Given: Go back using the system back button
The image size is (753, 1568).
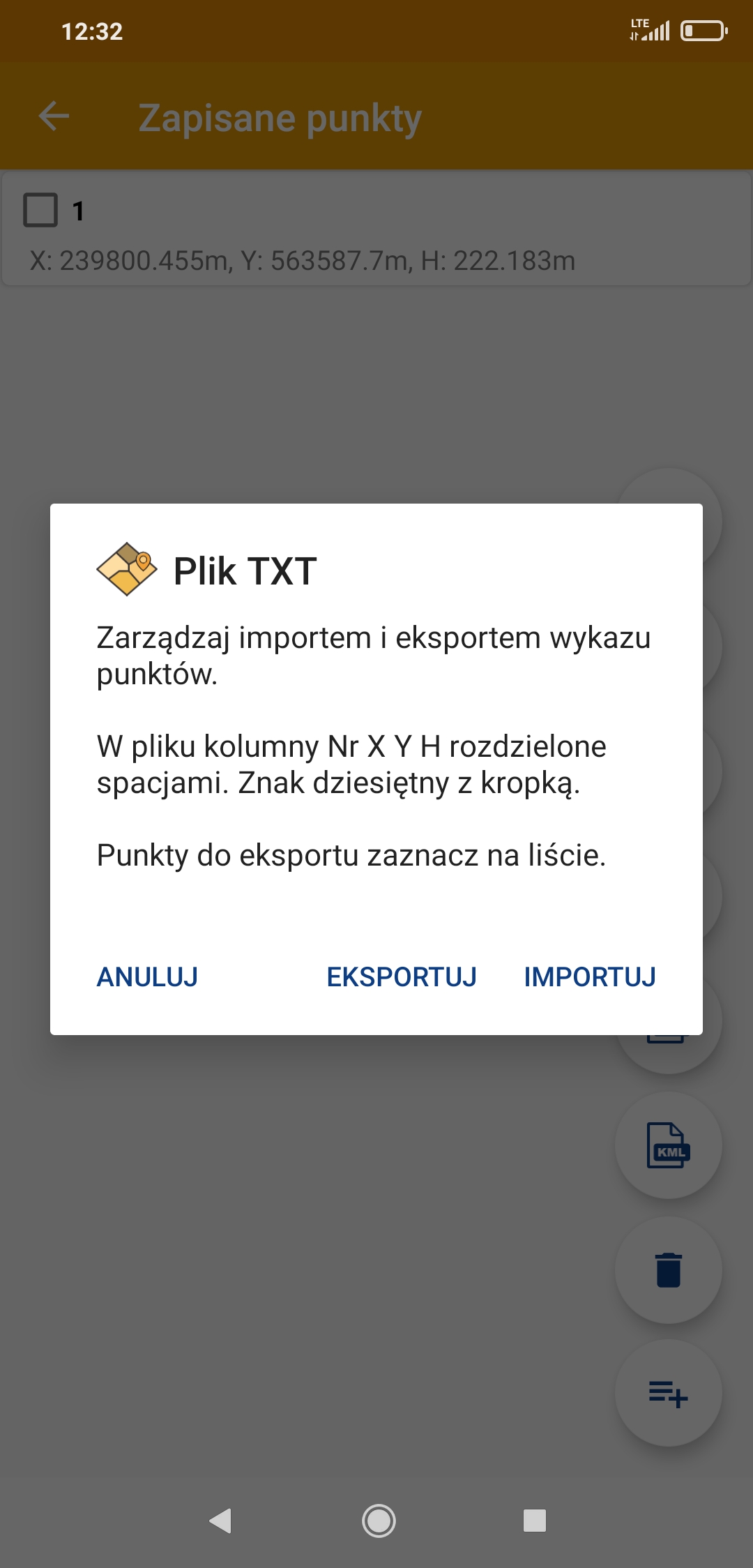Looking at the screenshot, I should [220, 1521].
